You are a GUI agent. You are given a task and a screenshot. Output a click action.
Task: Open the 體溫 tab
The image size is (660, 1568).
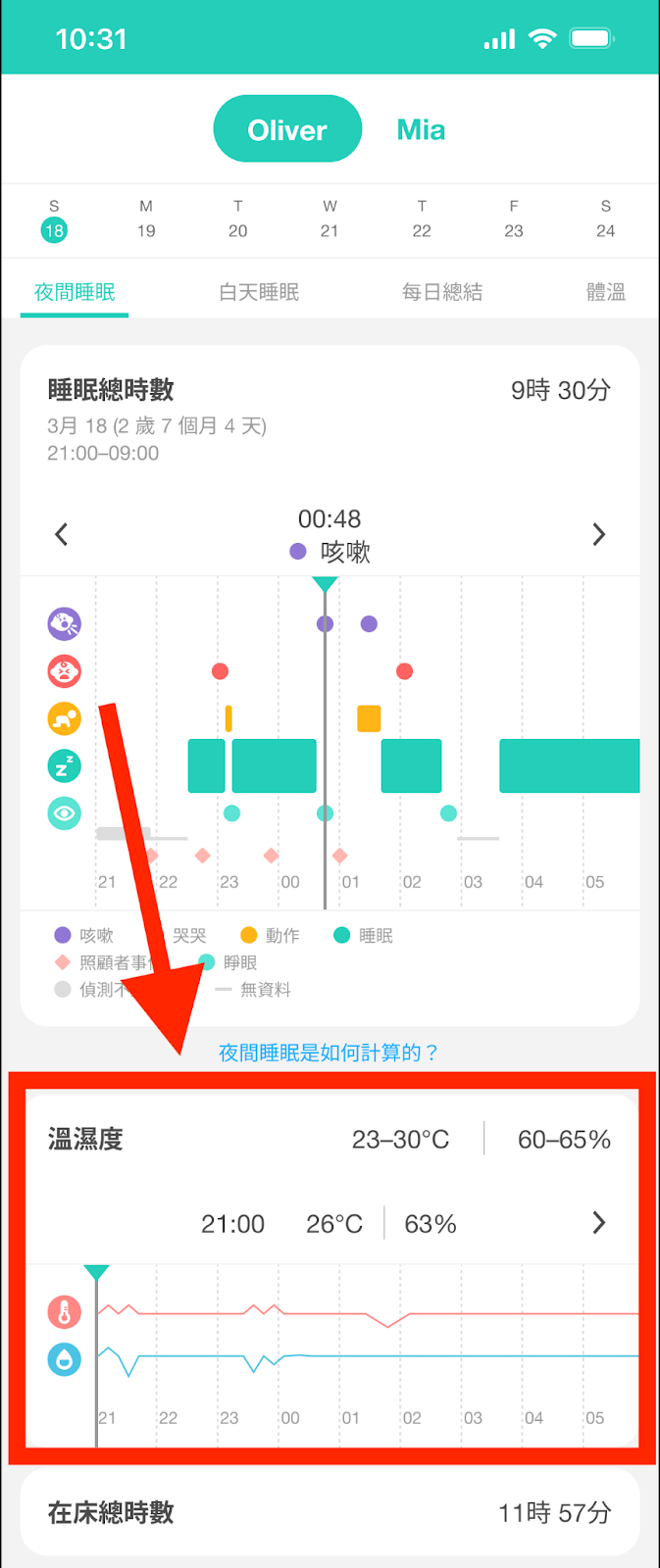click(x=605, y=292)
